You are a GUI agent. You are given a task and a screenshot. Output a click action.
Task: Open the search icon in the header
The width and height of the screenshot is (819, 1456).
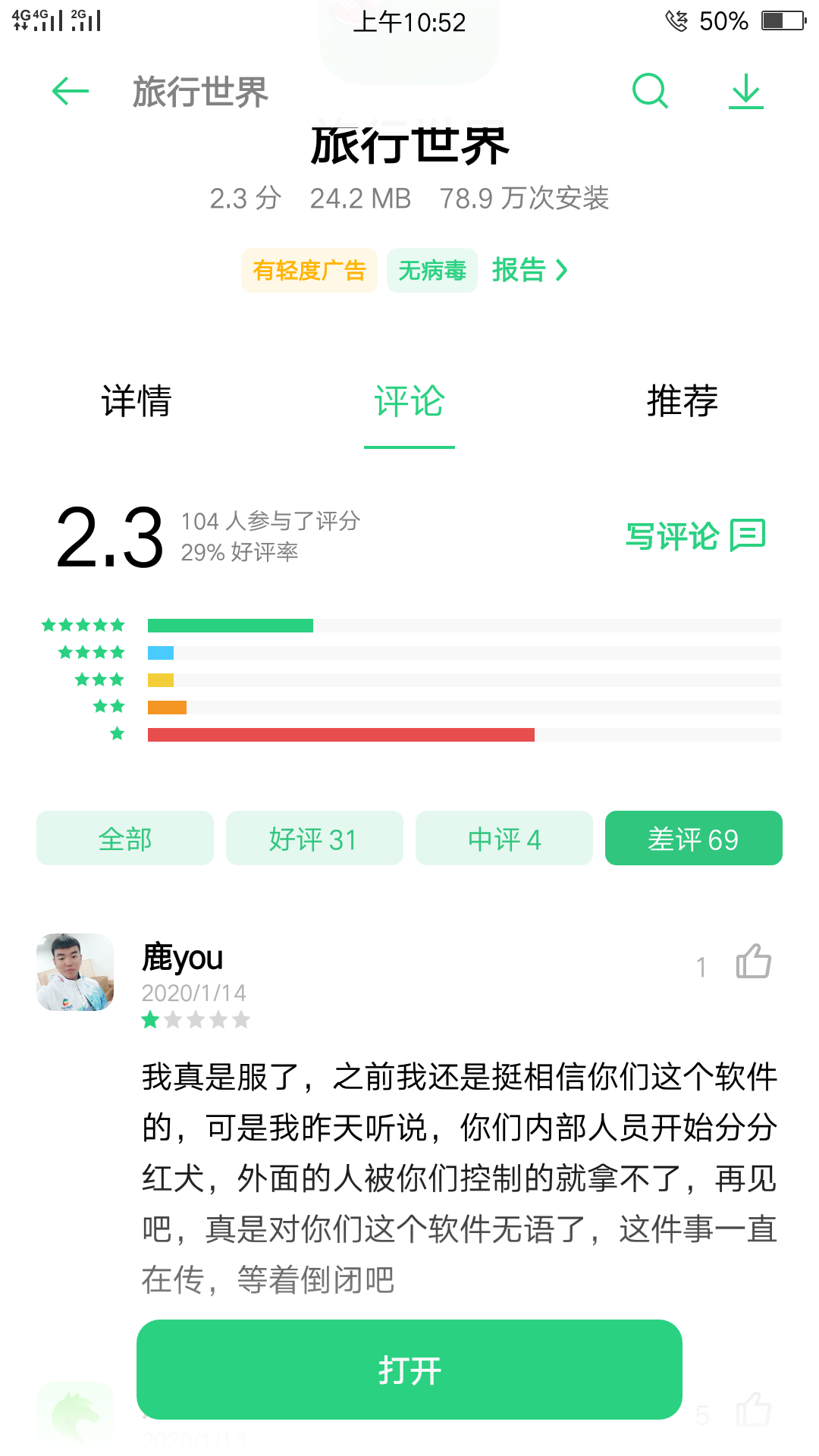coord(650,92)
